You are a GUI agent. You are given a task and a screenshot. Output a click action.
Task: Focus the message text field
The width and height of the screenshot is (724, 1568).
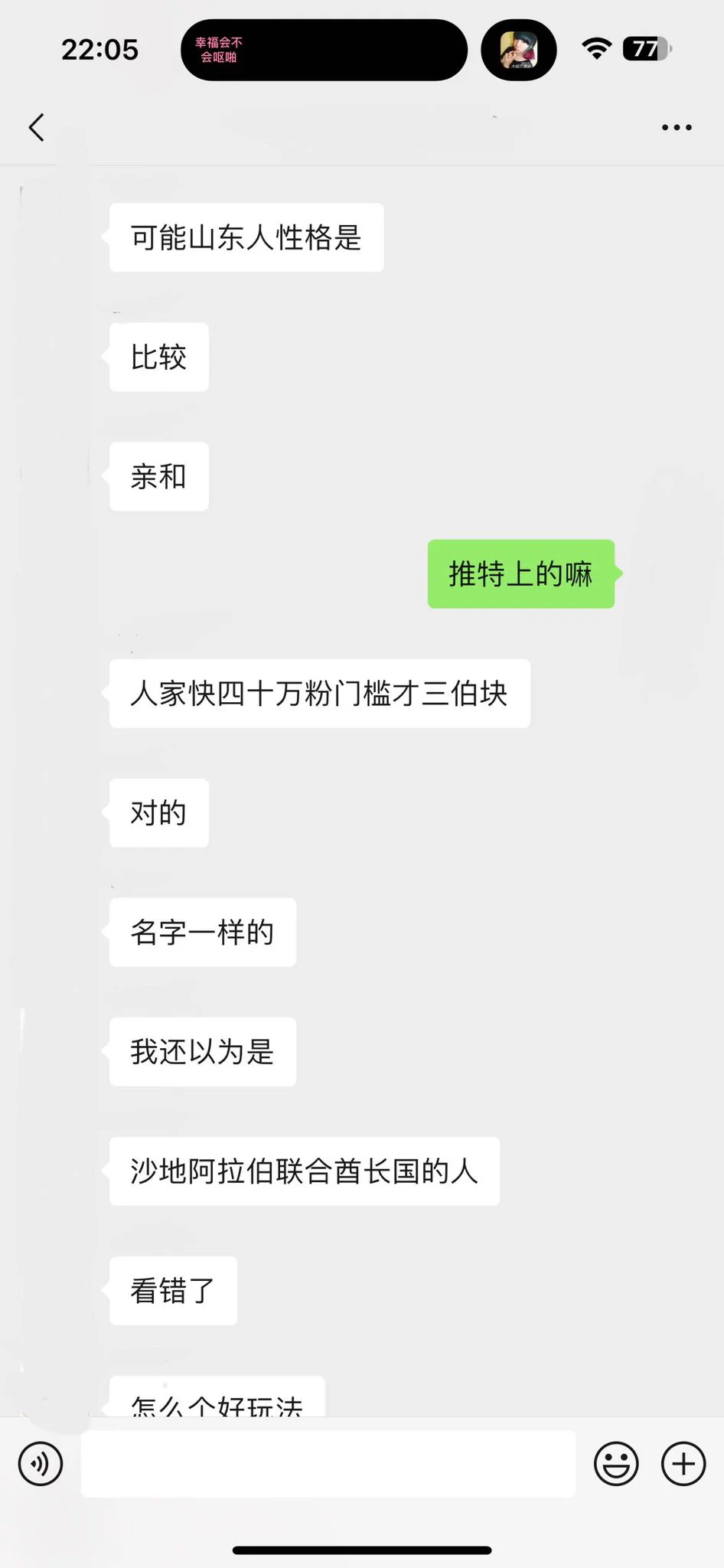(328, 1463)
